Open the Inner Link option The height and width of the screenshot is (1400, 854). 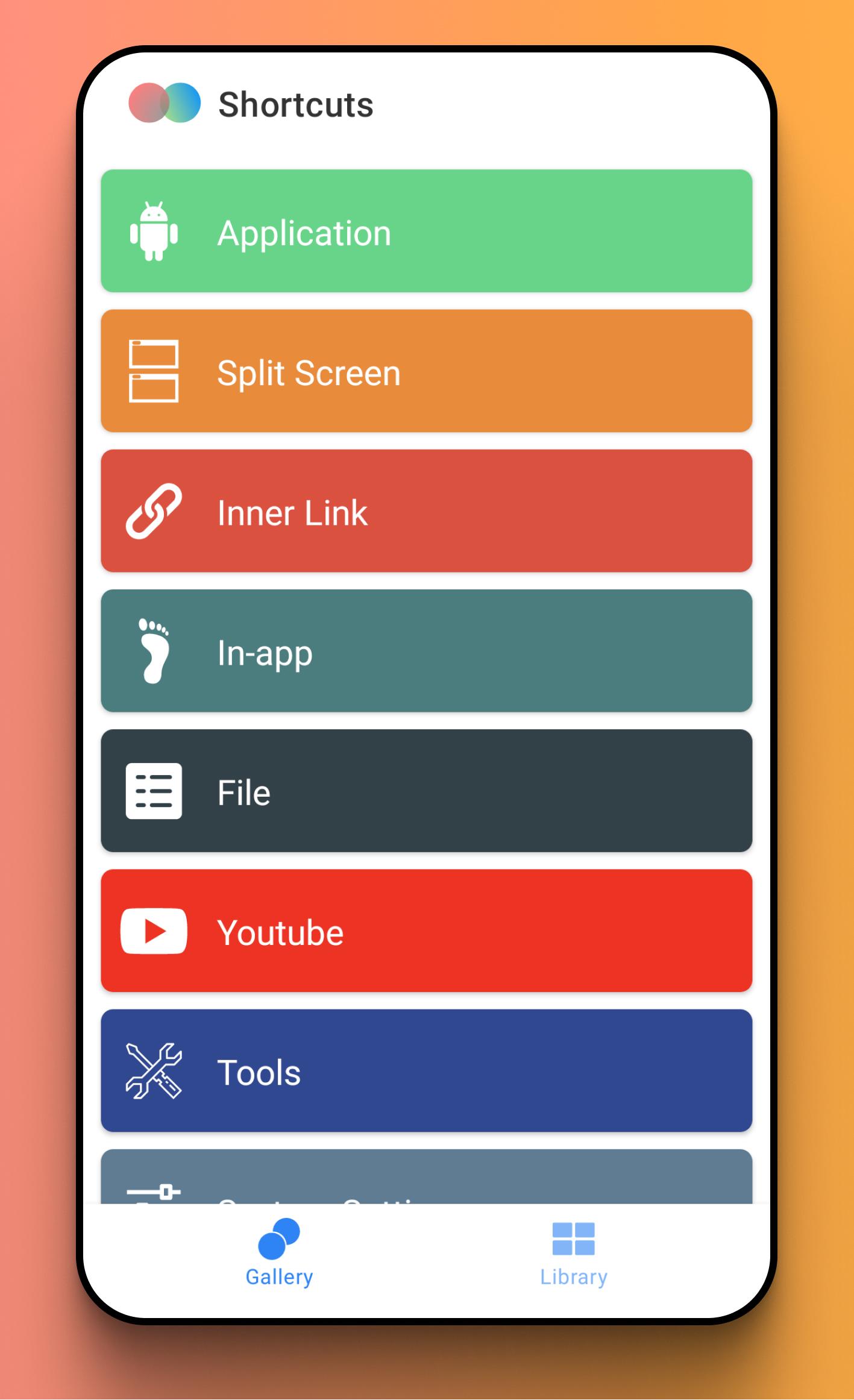pyautogui.click(x=426, y=510)
